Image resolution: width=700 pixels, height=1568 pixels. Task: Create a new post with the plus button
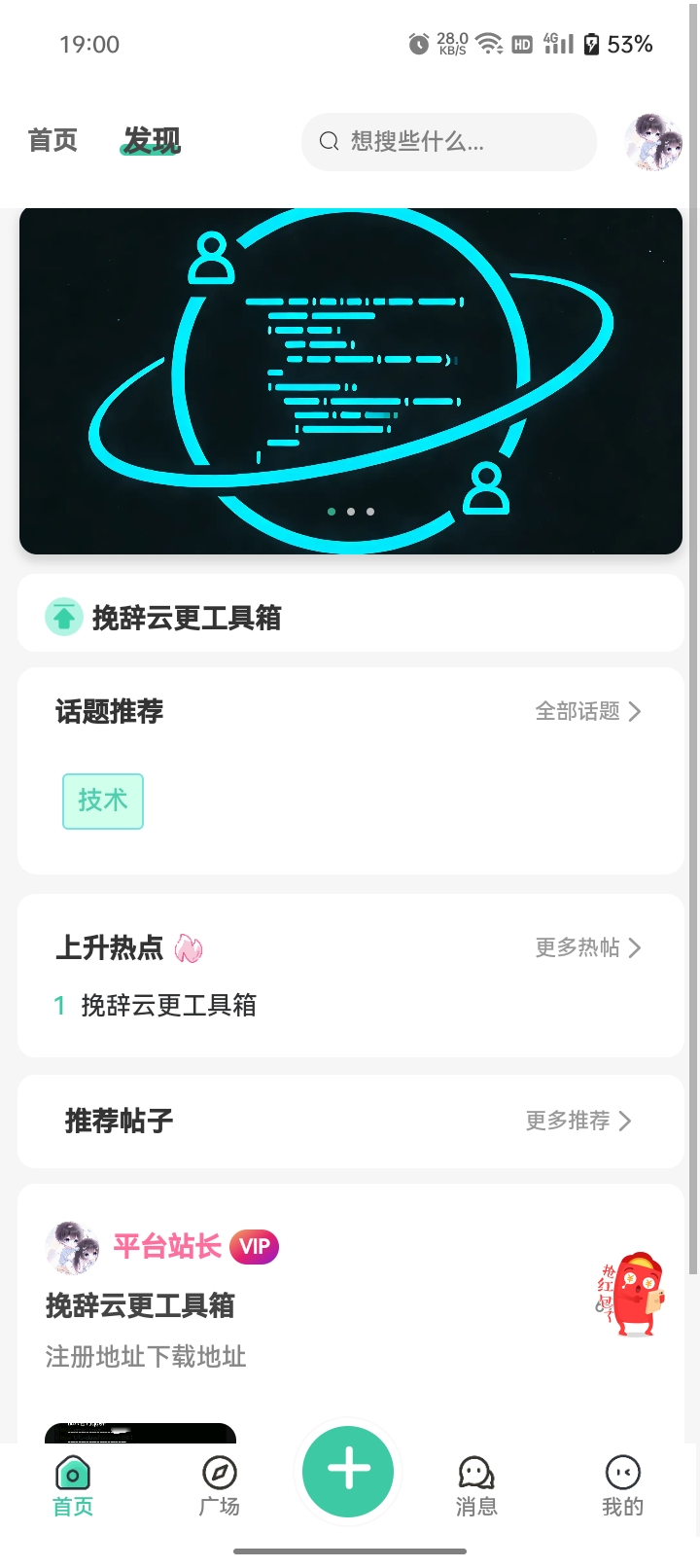coord(348,1470)
